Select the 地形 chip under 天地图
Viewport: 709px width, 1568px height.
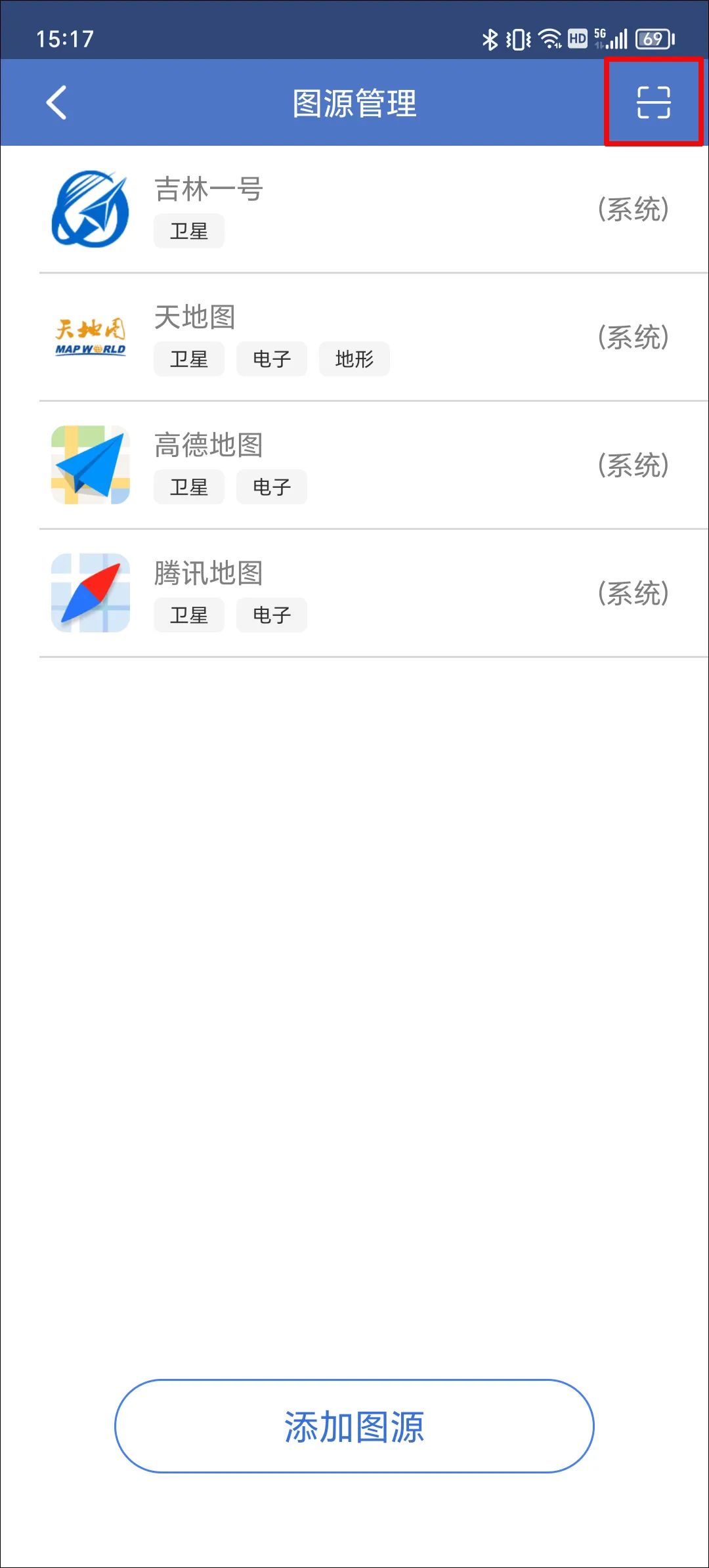[354, 359]
